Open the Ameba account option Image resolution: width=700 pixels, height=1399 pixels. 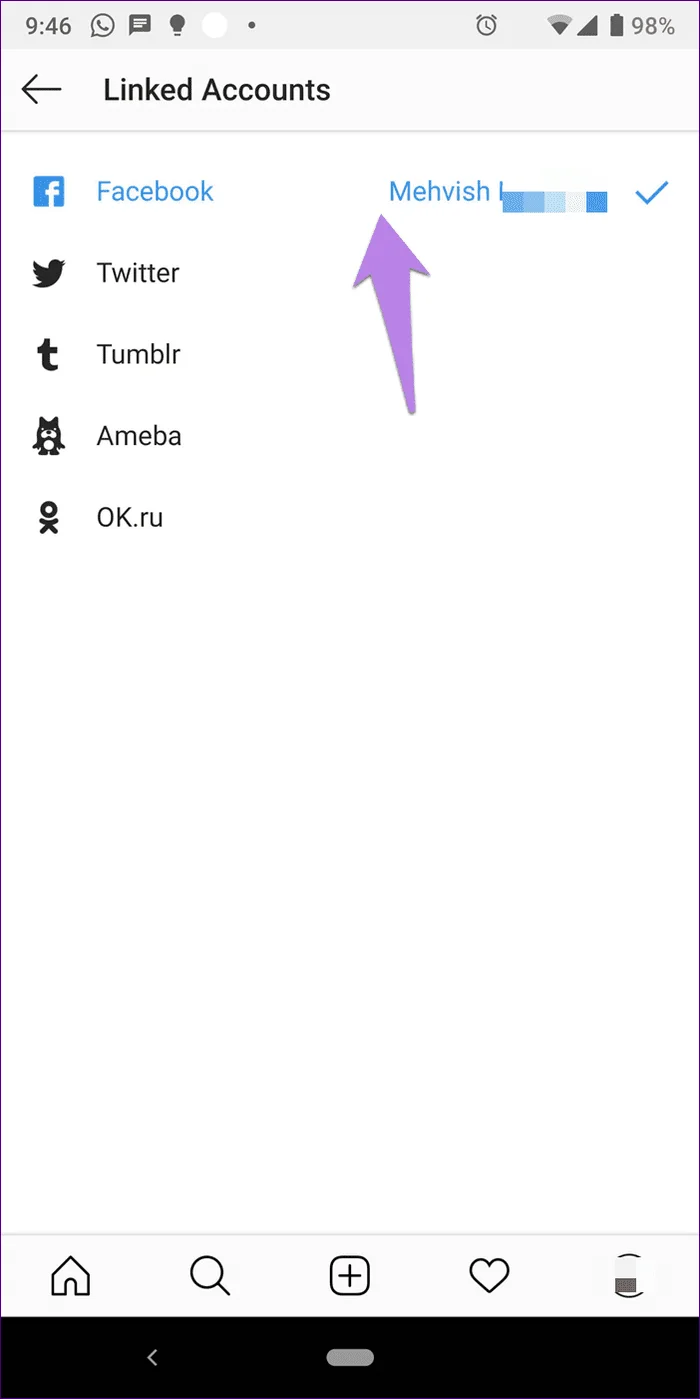(350, 436)
